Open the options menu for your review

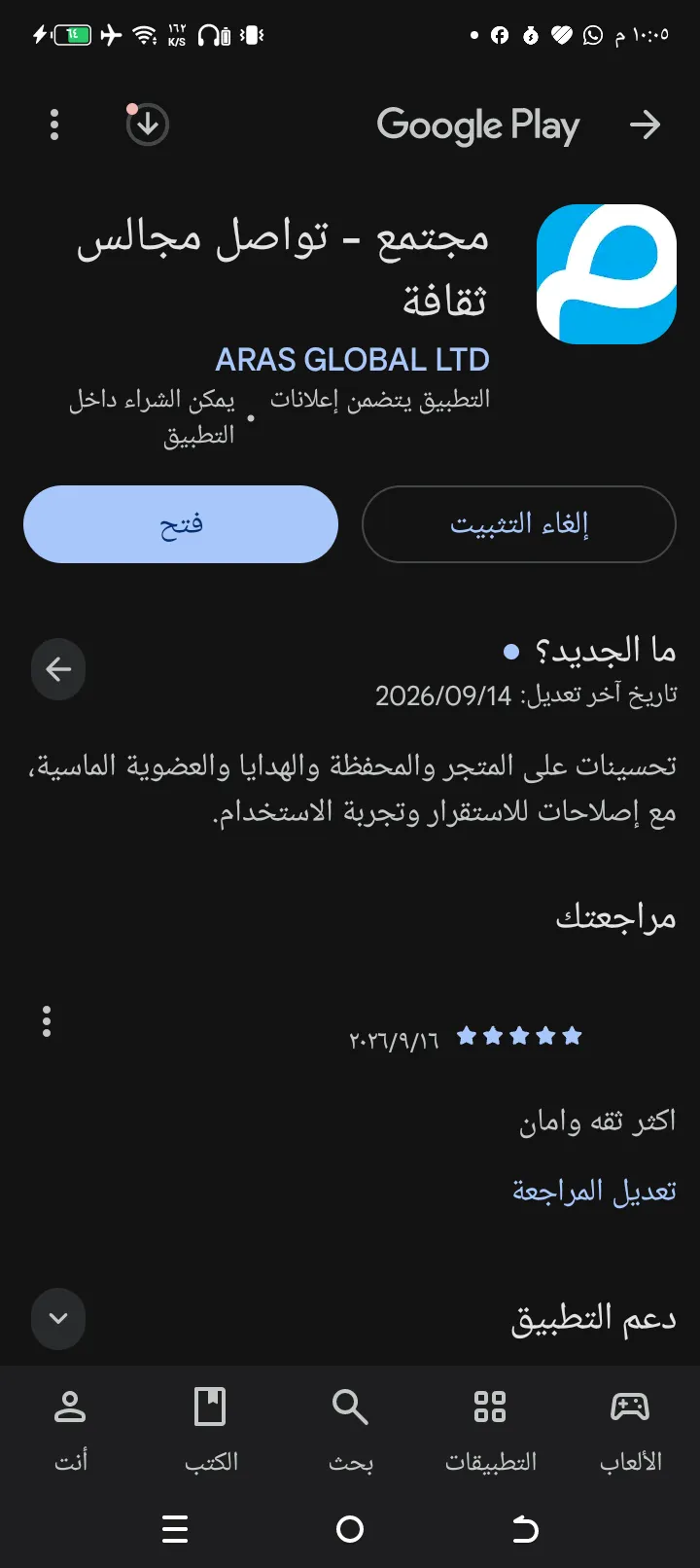(x=47, y=1021)
